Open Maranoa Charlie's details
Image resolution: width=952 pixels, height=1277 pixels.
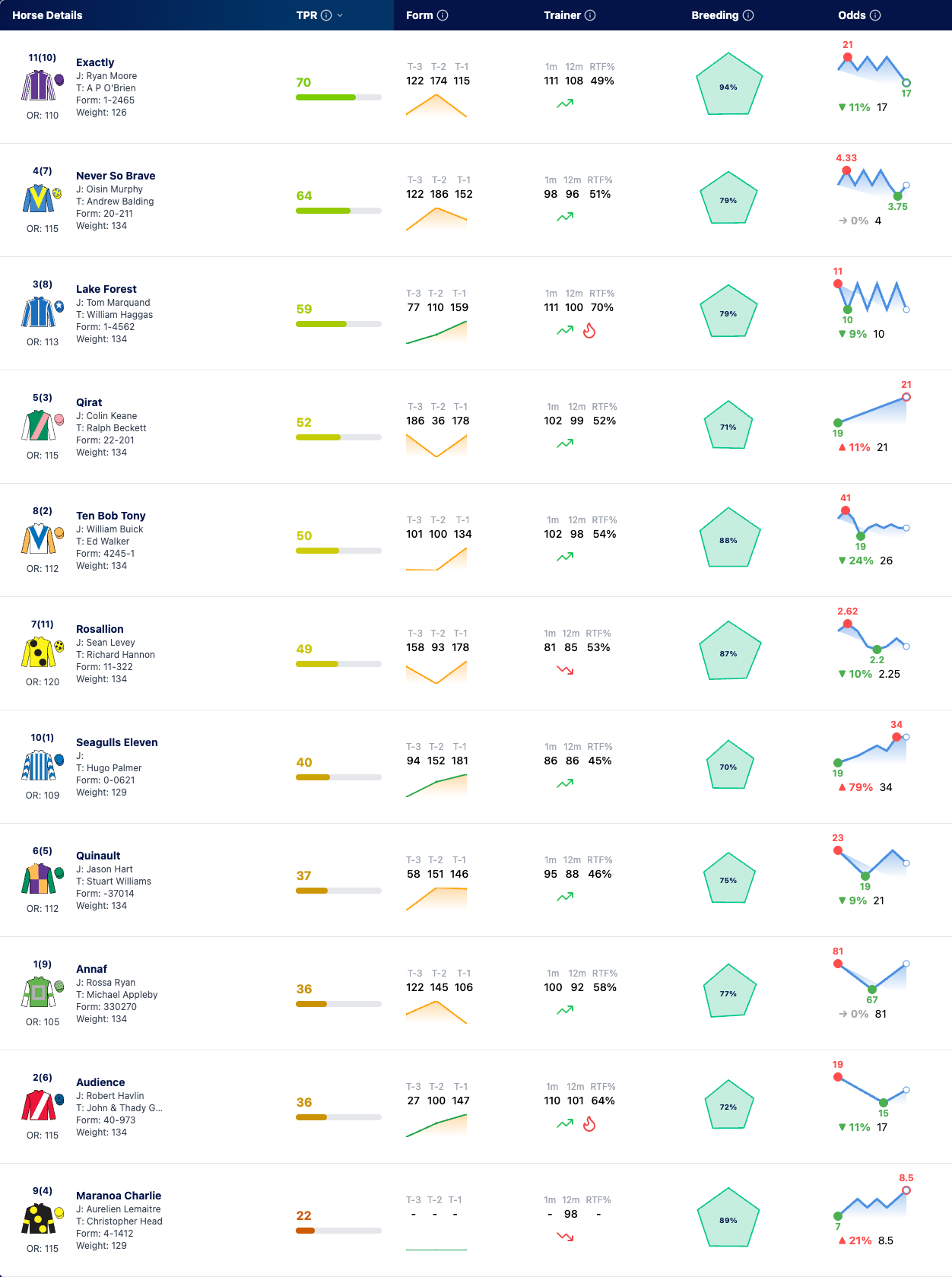[x=119, y=1196]
